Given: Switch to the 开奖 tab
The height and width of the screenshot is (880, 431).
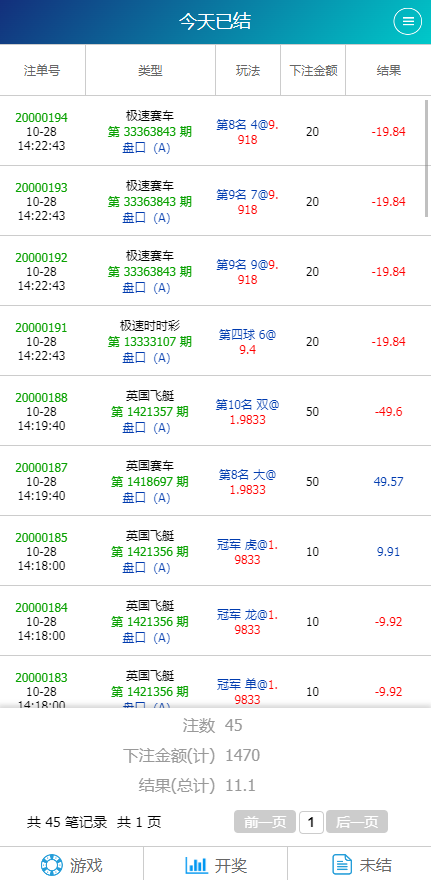Looking at the screenshot, I should (x=216, y=864).
